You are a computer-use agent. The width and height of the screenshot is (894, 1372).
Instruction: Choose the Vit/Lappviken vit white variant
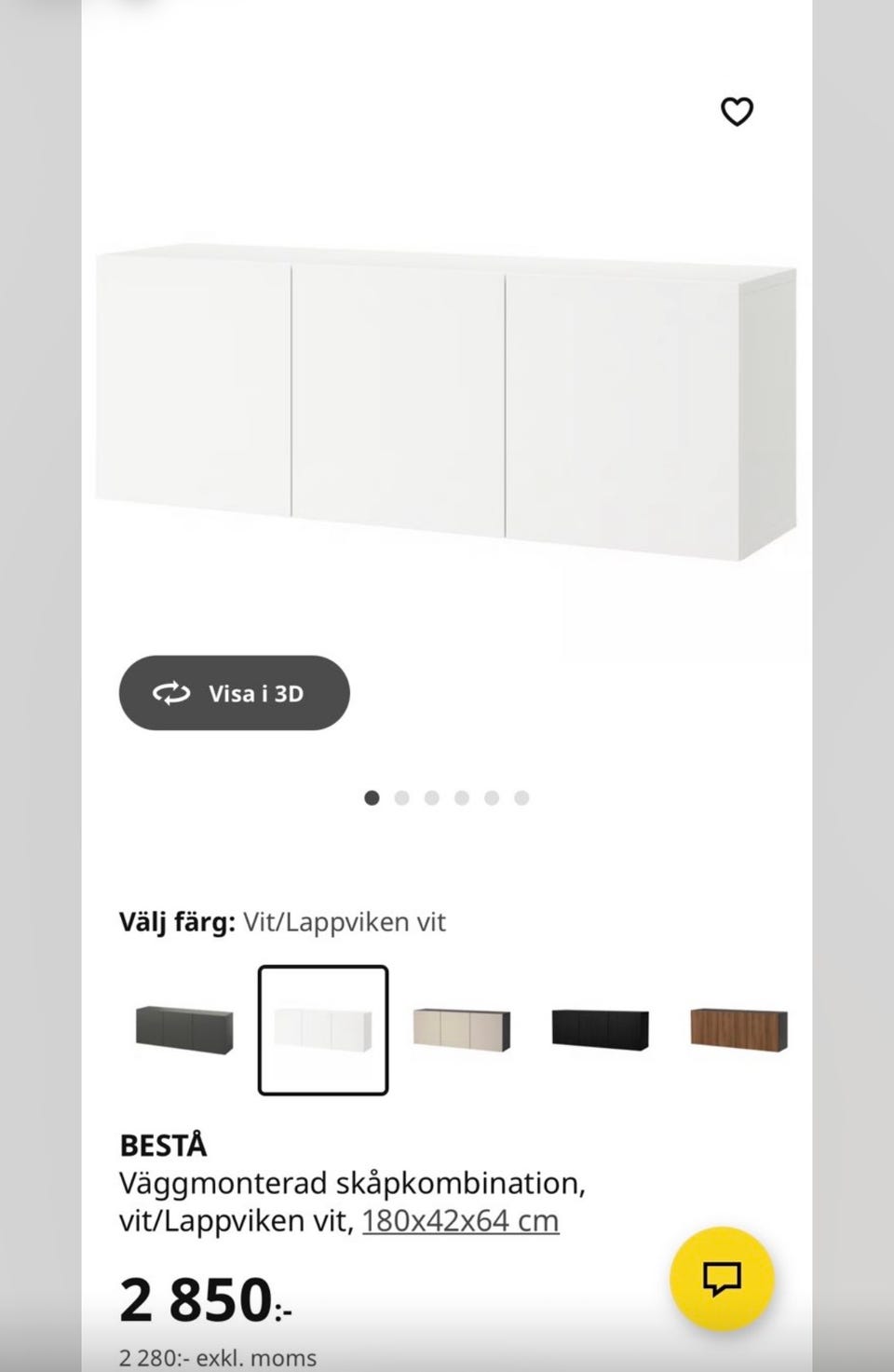[x=322, y=1029]
